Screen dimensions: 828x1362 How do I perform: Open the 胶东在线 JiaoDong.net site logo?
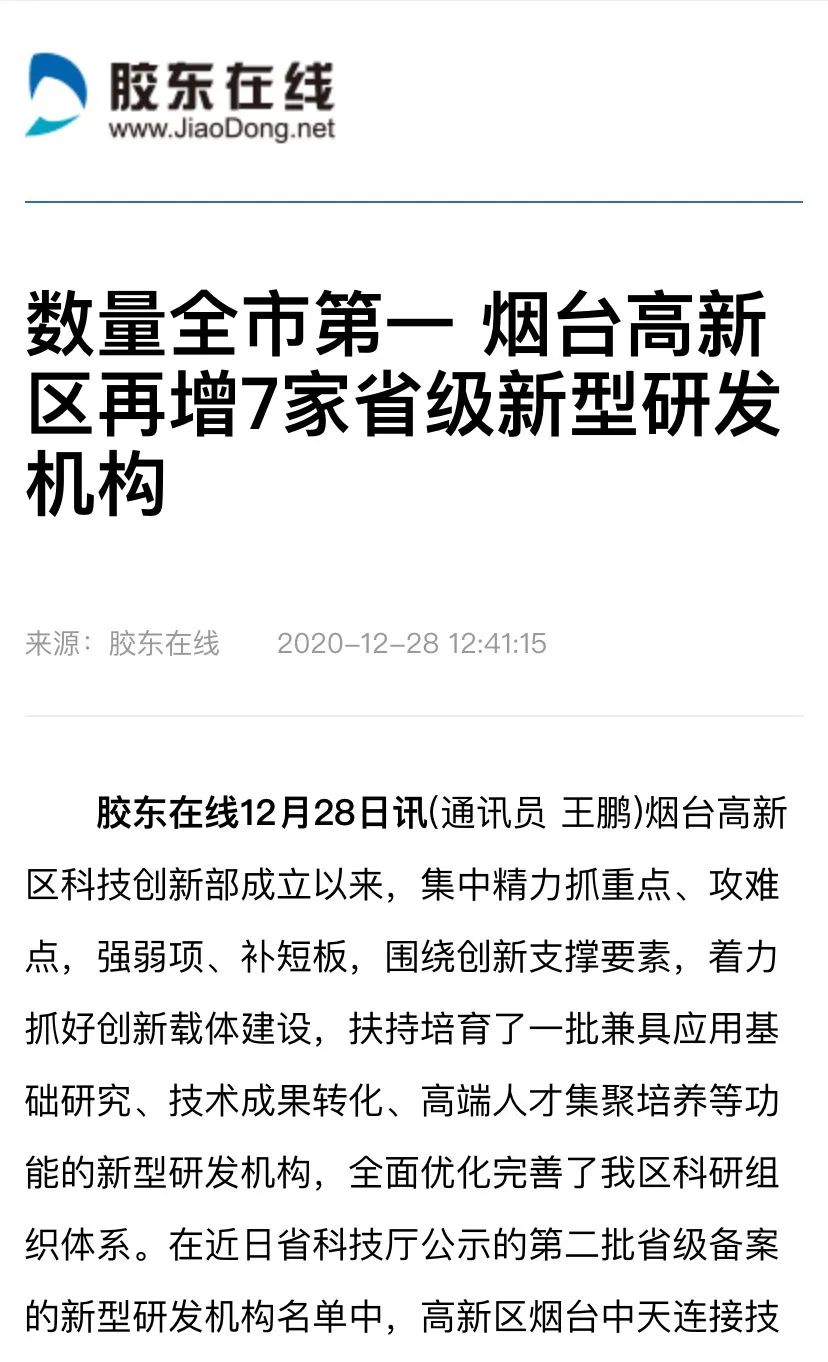180,97
